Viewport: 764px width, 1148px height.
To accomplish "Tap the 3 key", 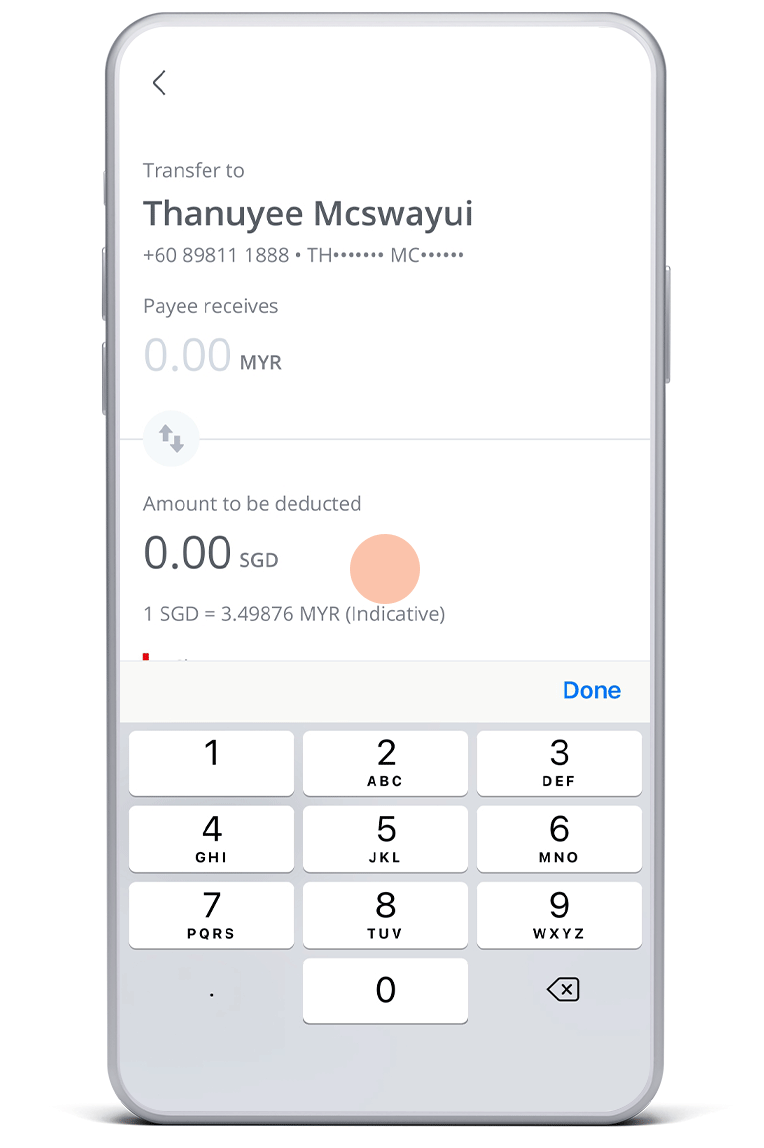I will click(x=559, y=763).
